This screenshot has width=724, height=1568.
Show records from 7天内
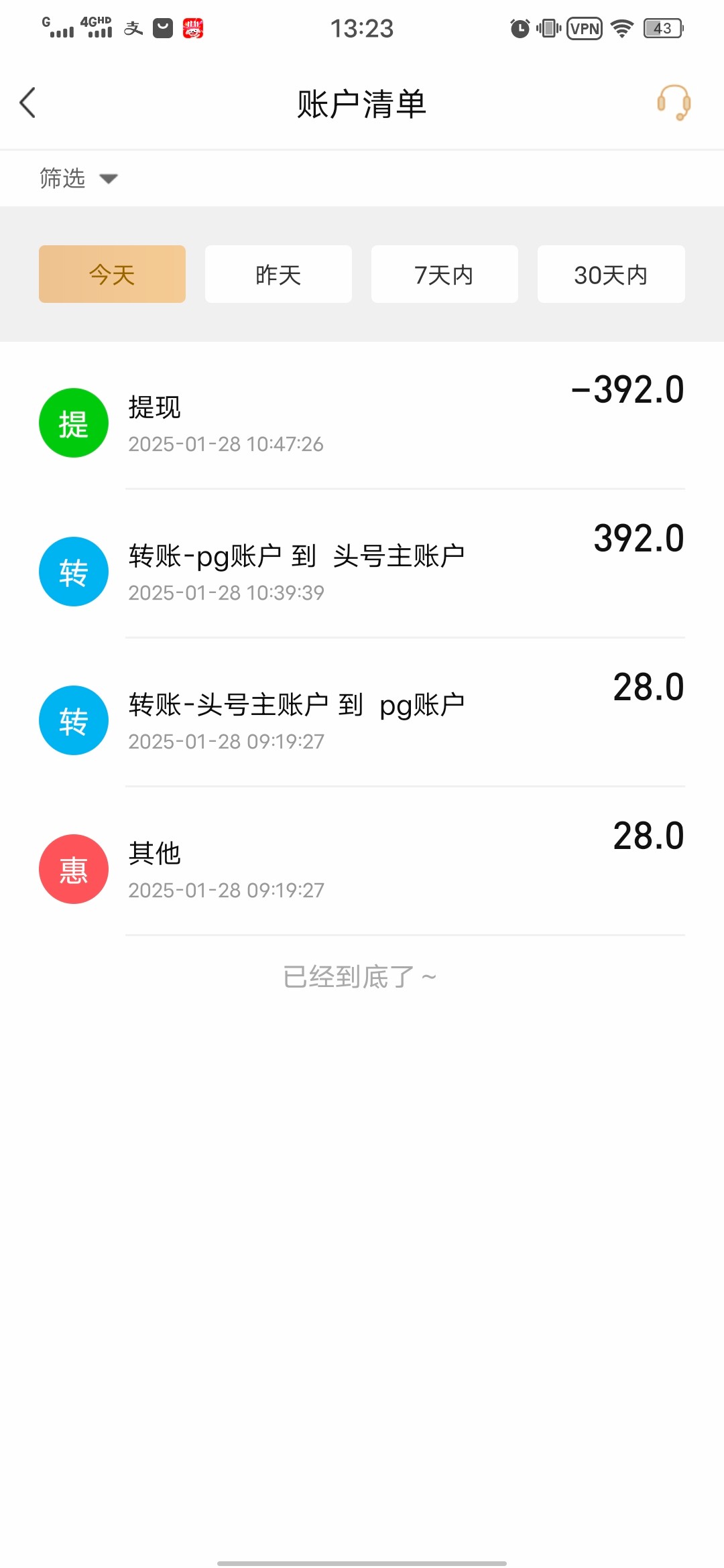coord(444,274)
